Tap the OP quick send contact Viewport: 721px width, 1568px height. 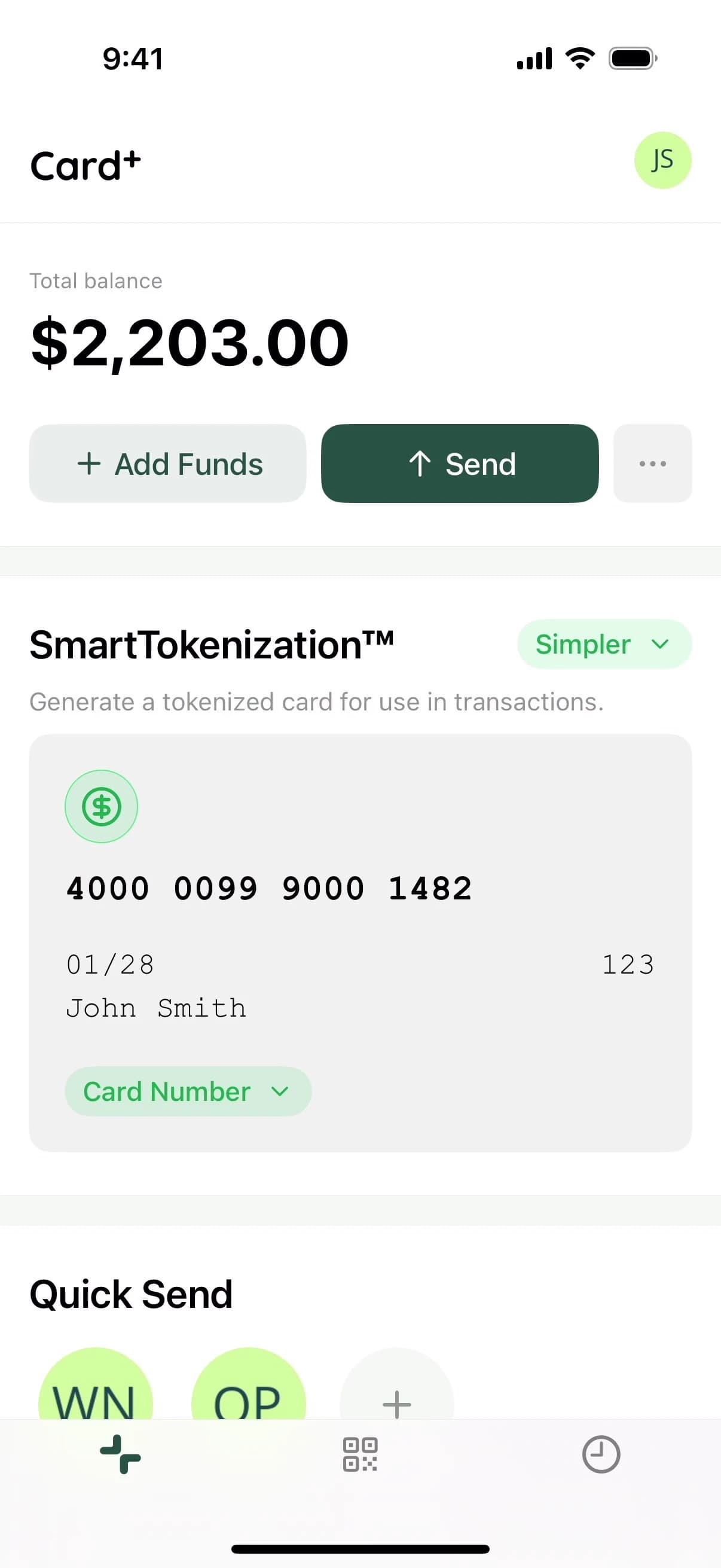[246, 1400]
